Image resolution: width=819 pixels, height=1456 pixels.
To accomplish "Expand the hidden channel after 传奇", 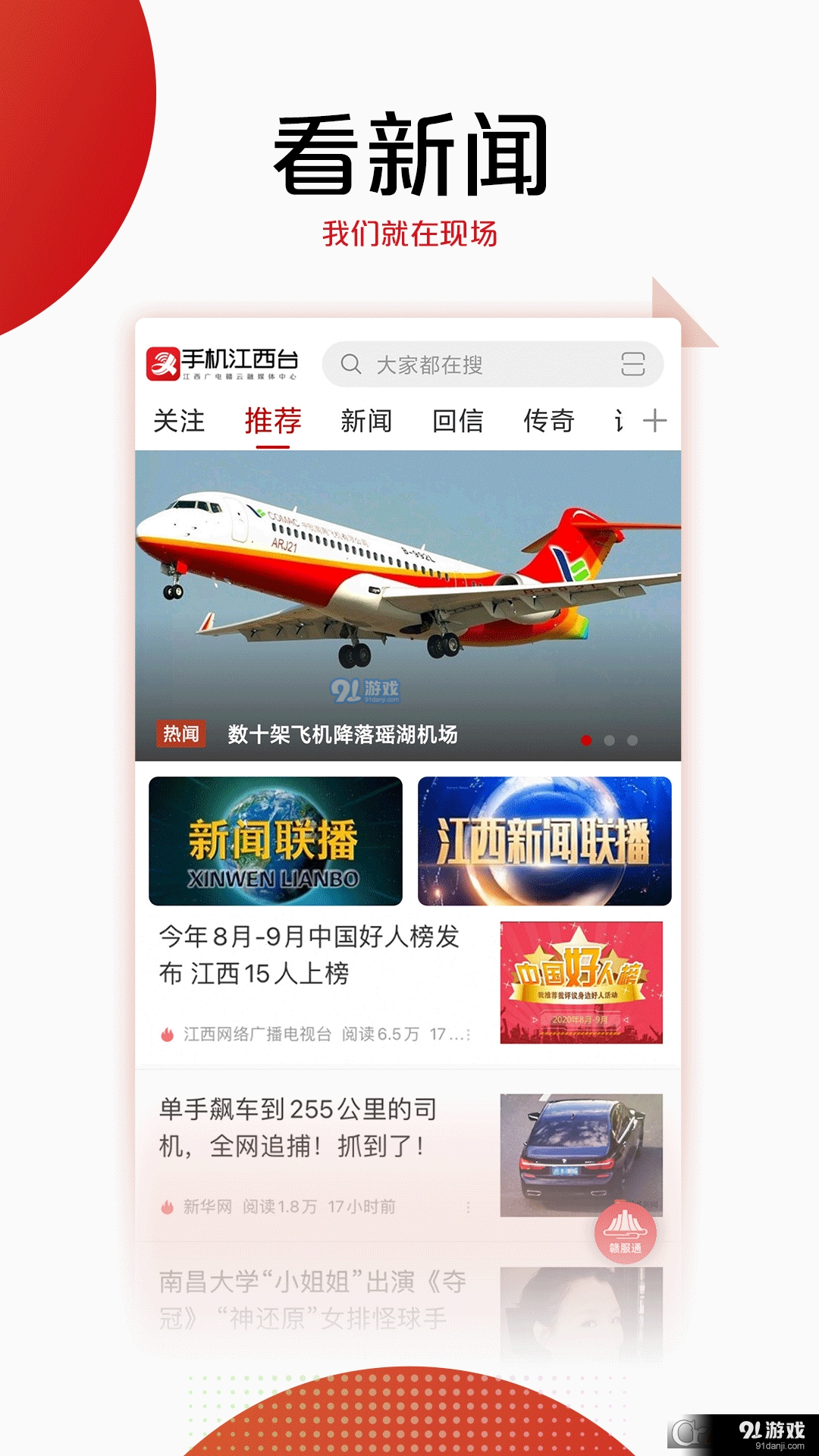I will (x=617, y=419).
